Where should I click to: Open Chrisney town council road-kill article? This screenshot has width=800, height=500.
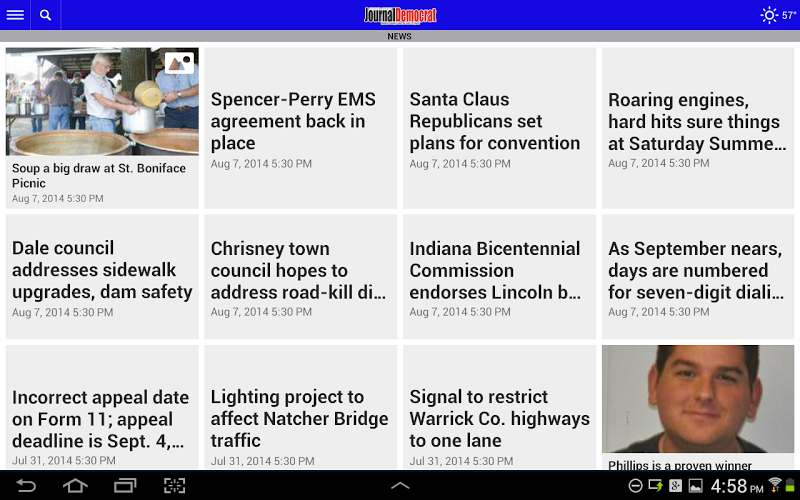point(300,276)
